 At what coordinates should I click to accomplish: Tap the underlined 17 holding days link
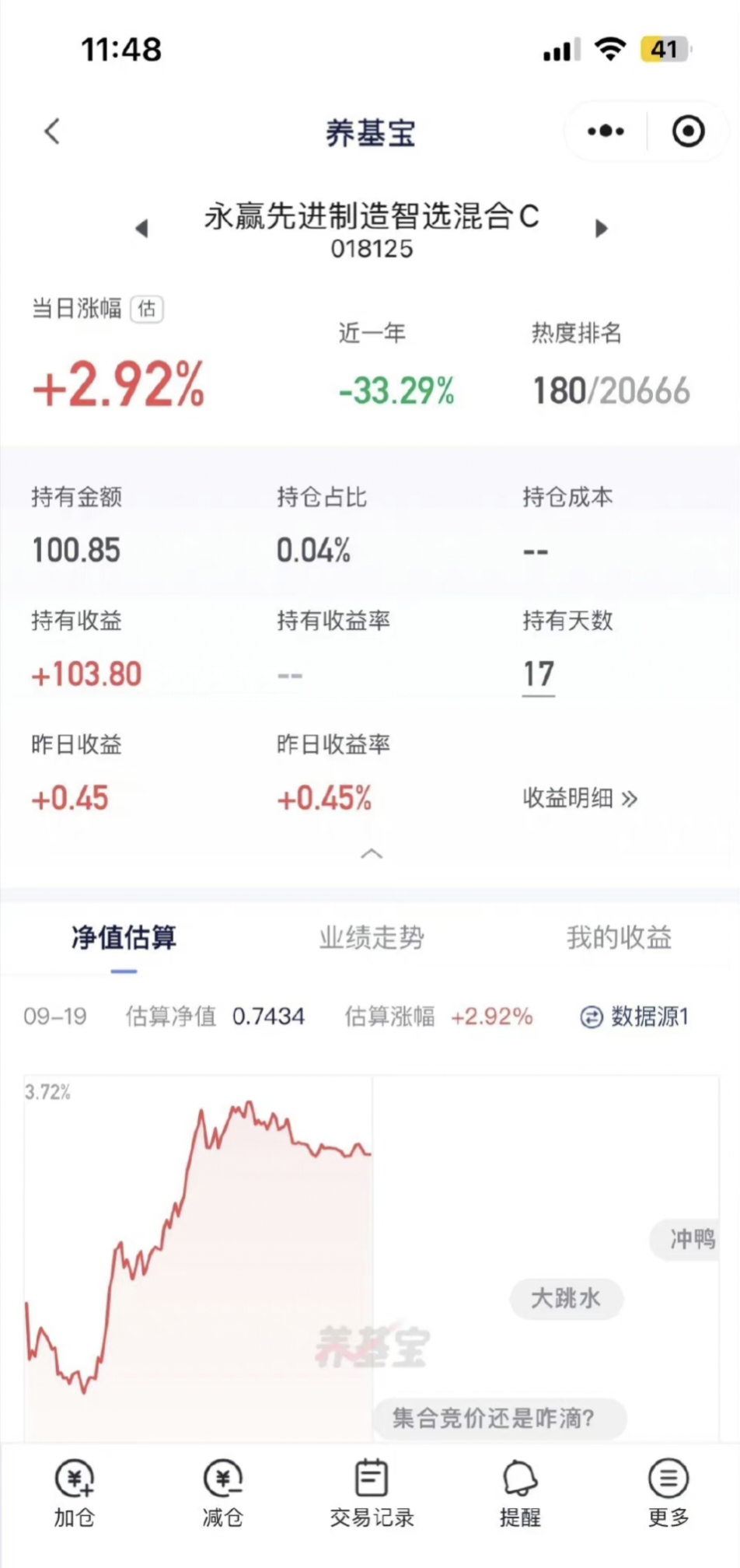click(539, 674)
